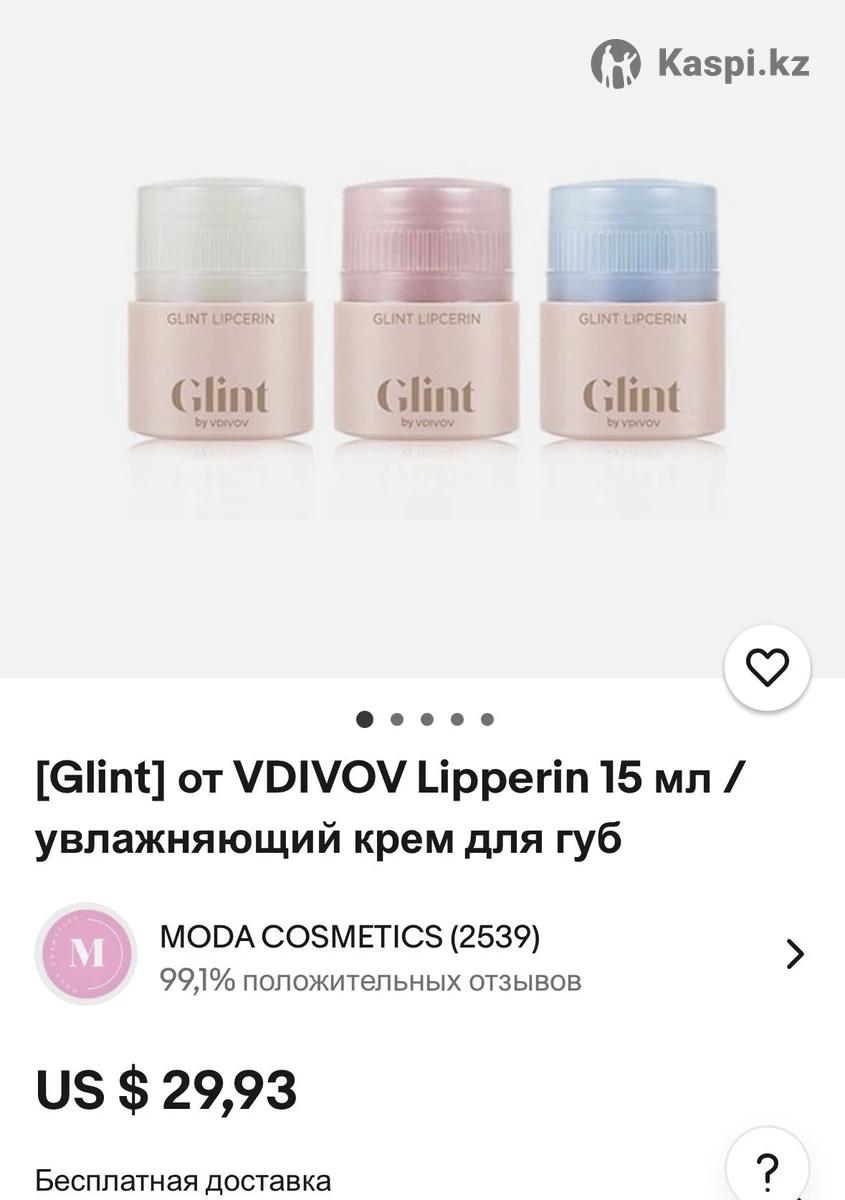Image resolution: width=845 pixels, height=1200 pixels.
Task: Jump to the second product image dot
Action: click(x=397, y=719)
